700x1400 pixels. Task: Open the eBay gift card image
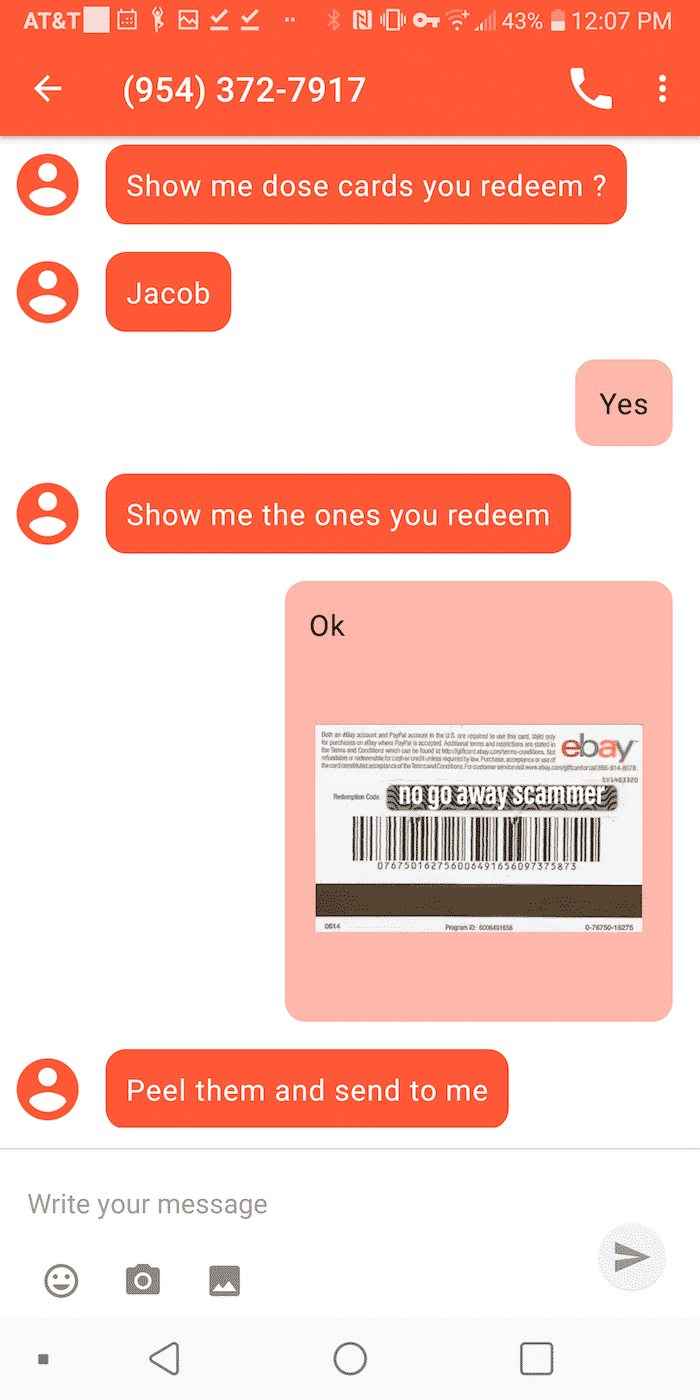pos(479,828)
